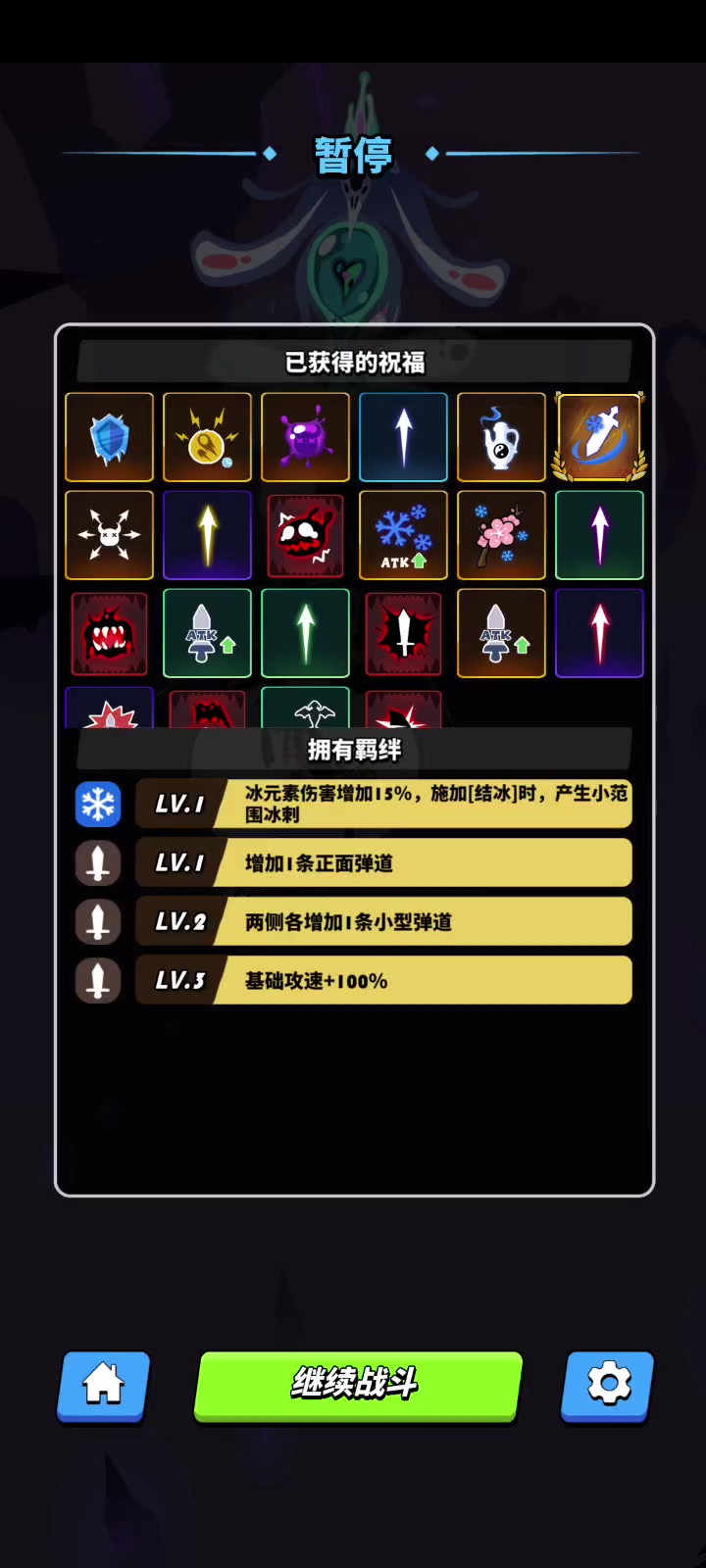Select the yellow arrow blessing icon

click(207, 535)
